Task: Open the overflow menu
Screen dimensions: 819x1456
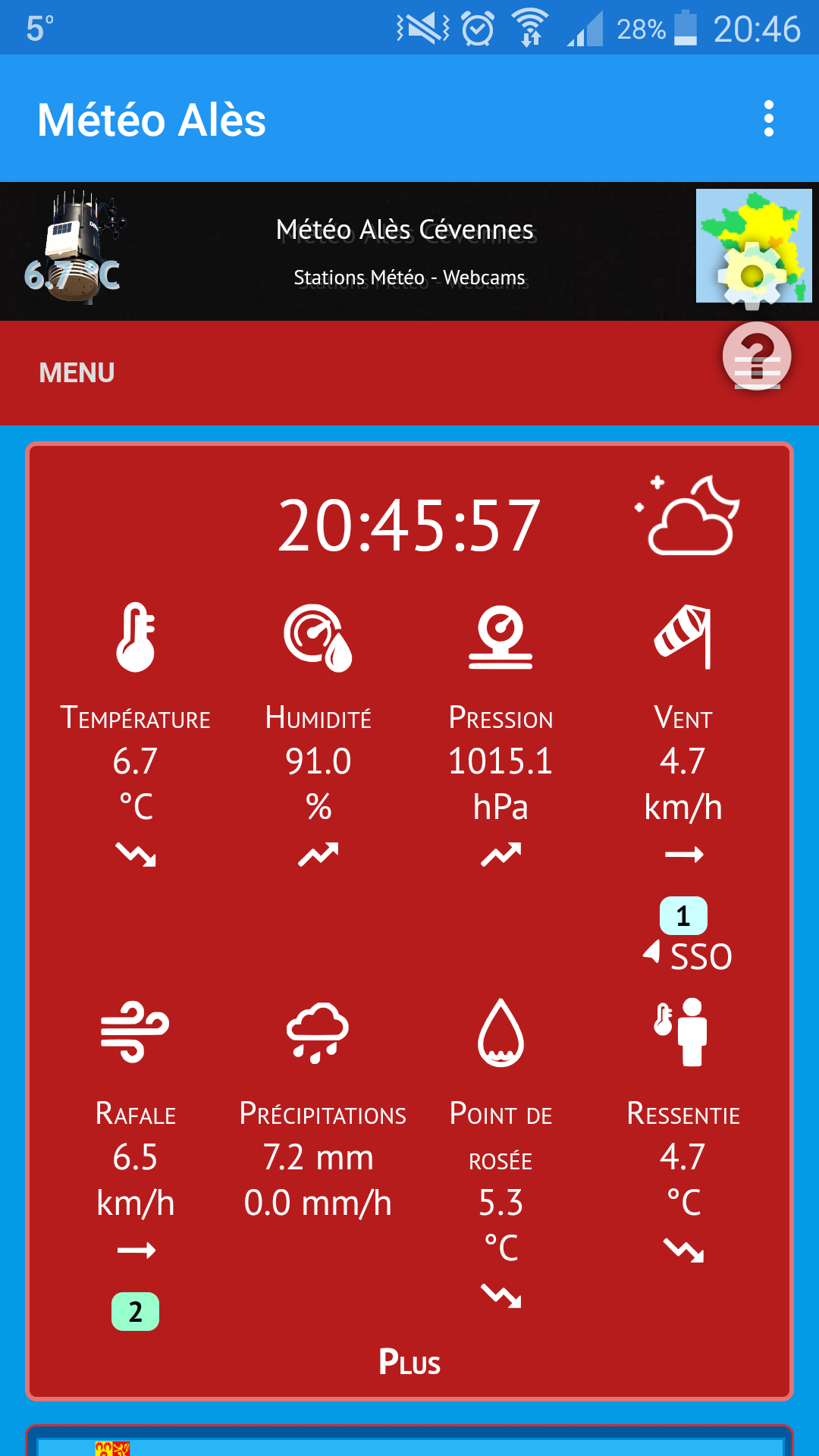Action: pos(768,119)
